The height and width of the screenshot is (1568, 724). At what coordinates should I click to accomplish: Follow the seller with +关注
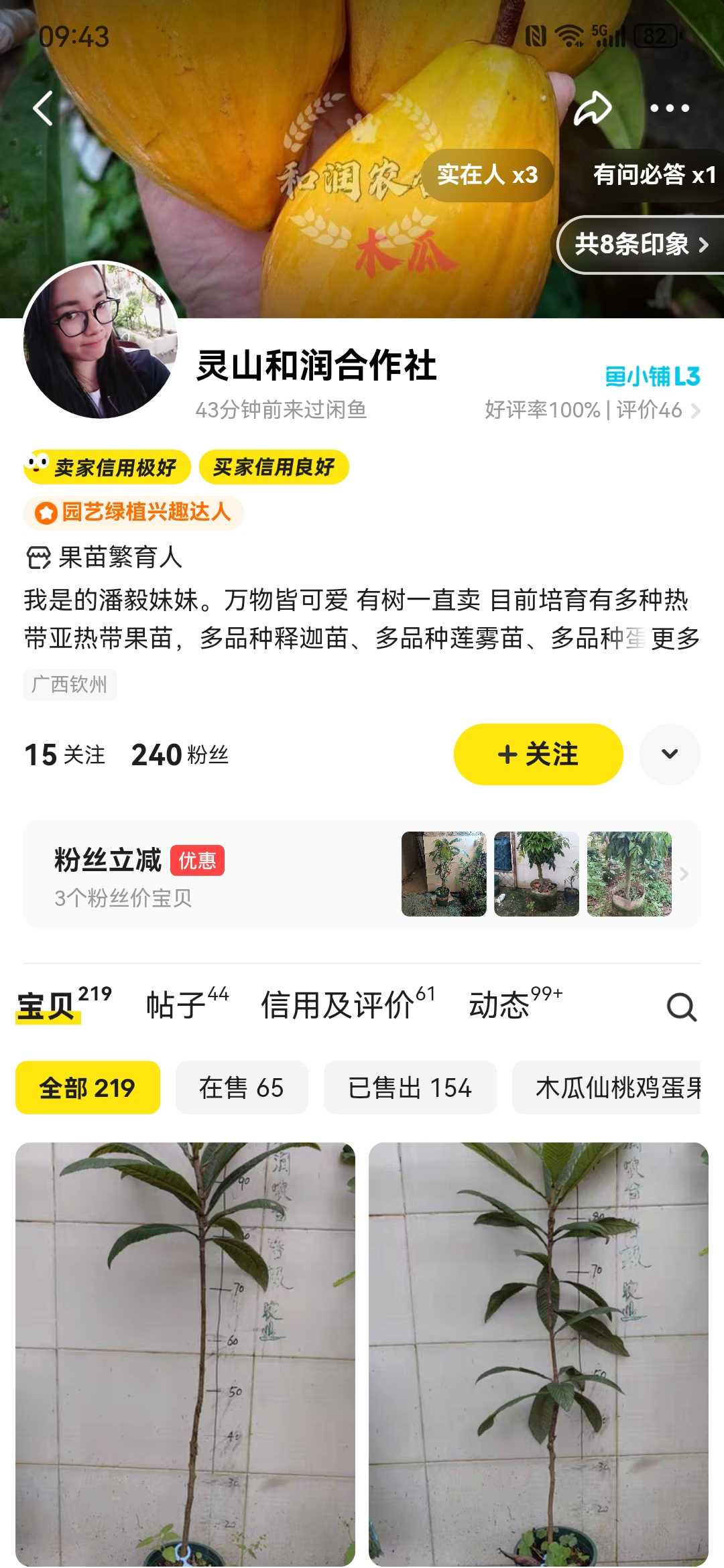pyautogui.click(x=538, y=754)
